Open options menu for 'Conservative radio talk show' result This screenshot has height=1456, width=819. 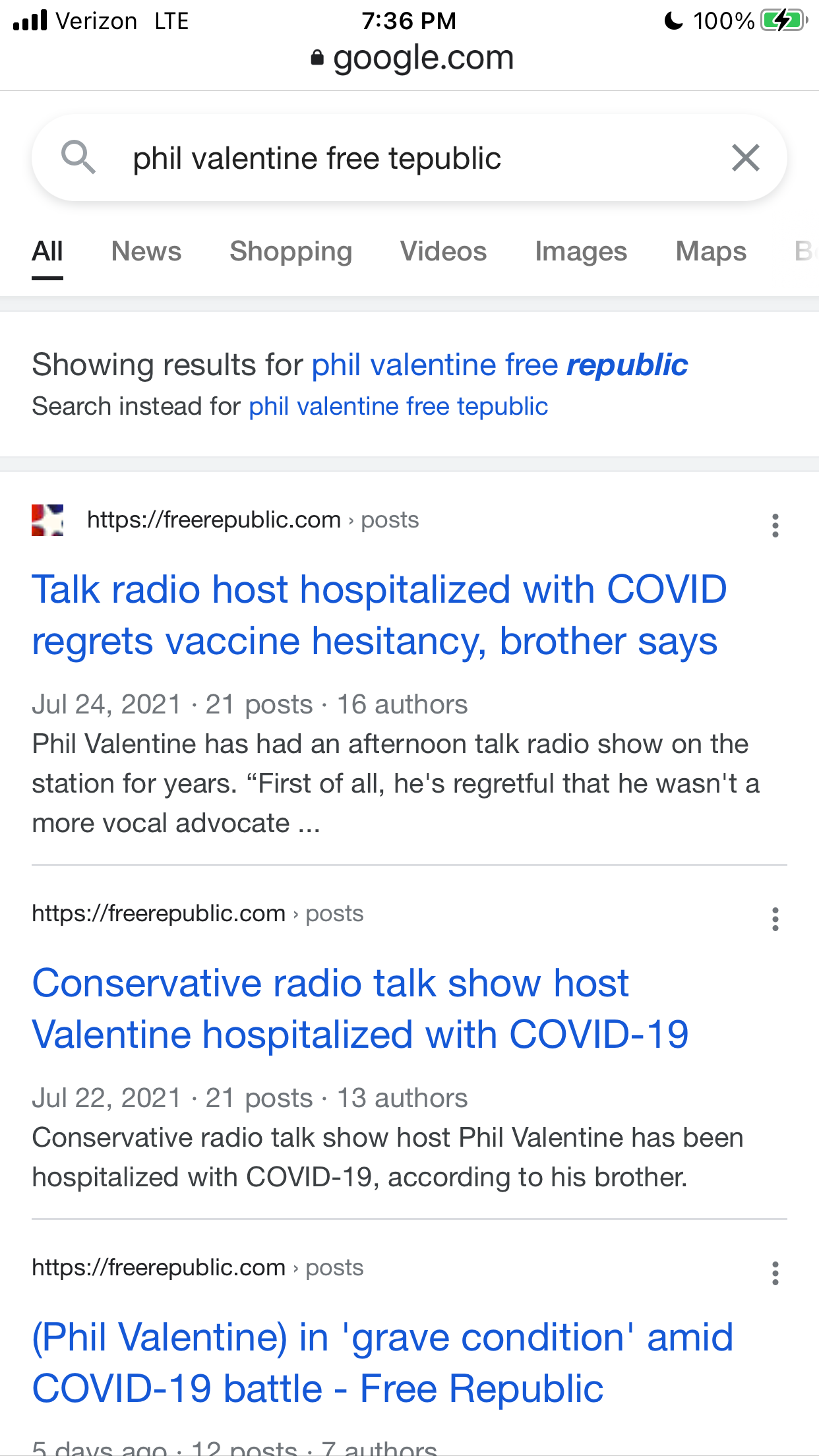pyautogui.click(x=775, y=919)
